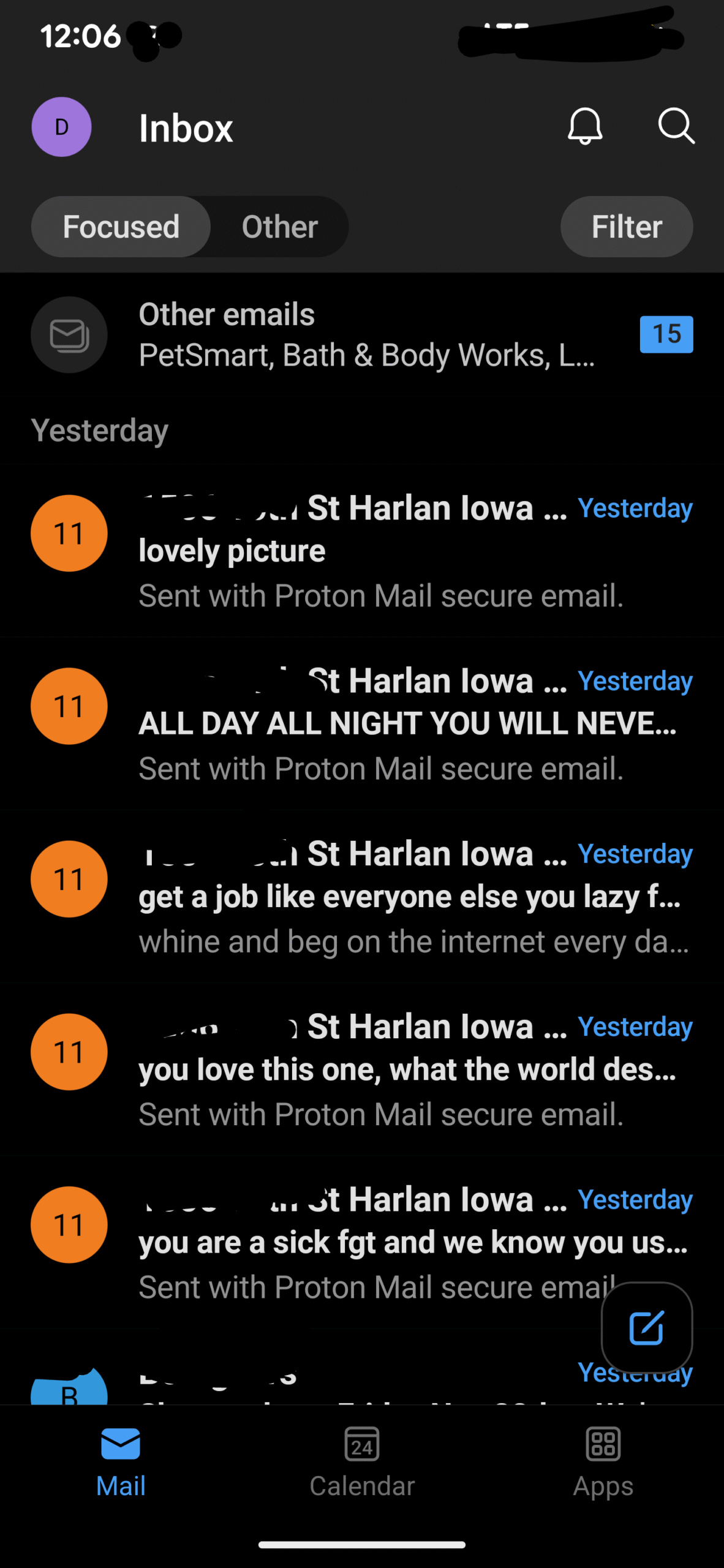Image resolution: width=724 pixels, height=1568 pixels.
Task: Open the Apps tab
Action: pos(603,1462)
